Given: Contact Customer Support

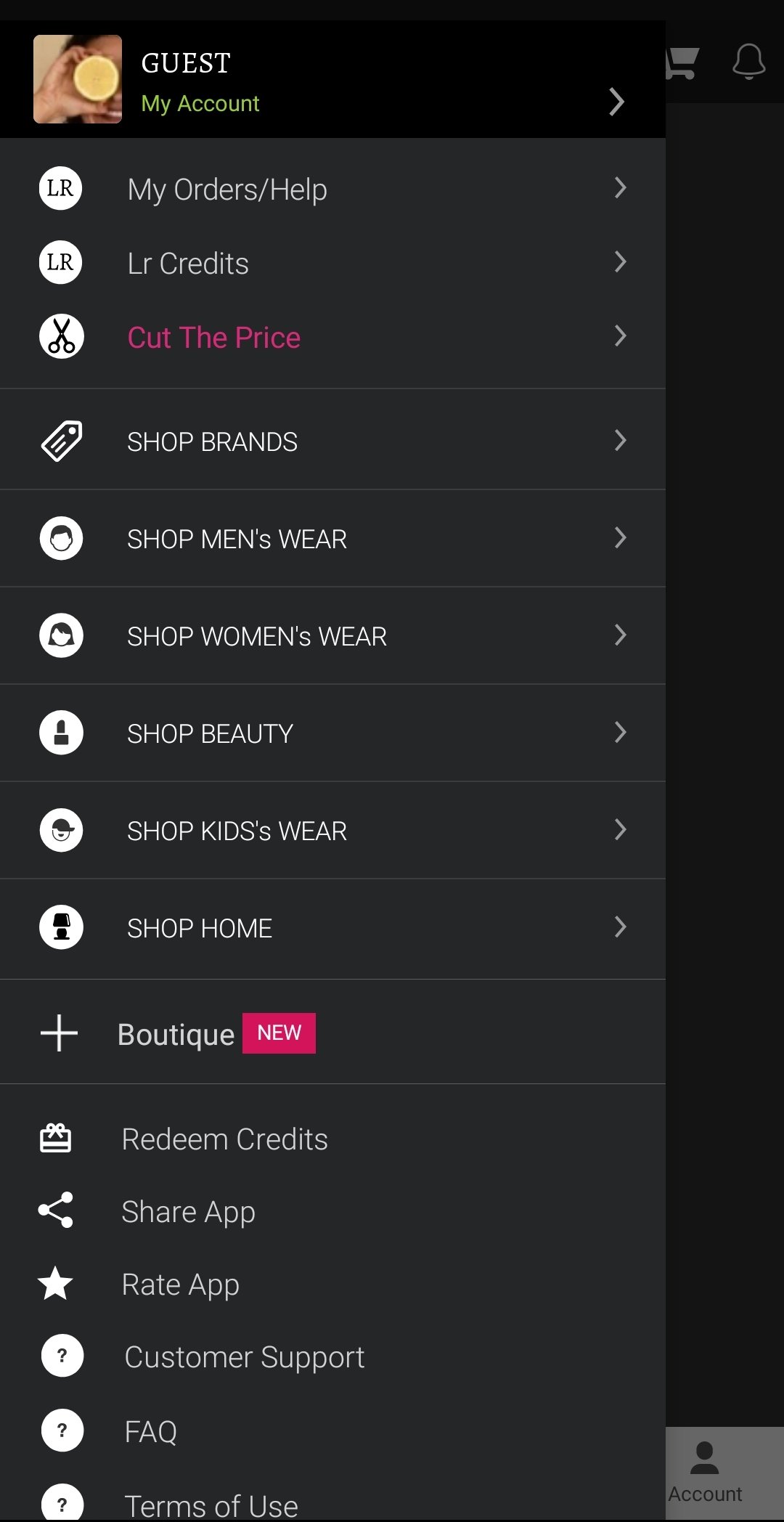Looking at the screenshot, I should click(x=332, y=1356).
